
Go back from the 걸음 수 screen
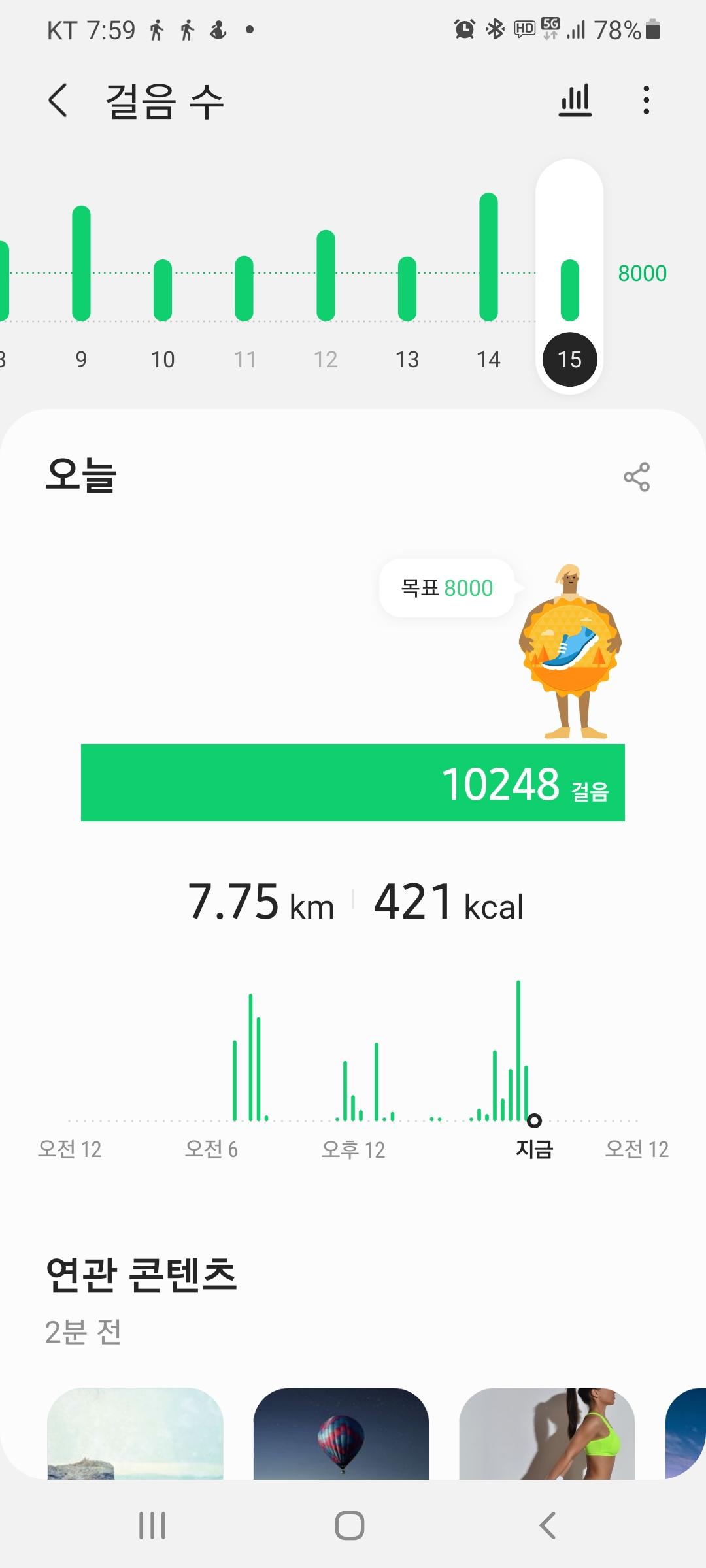click(58, 101)
